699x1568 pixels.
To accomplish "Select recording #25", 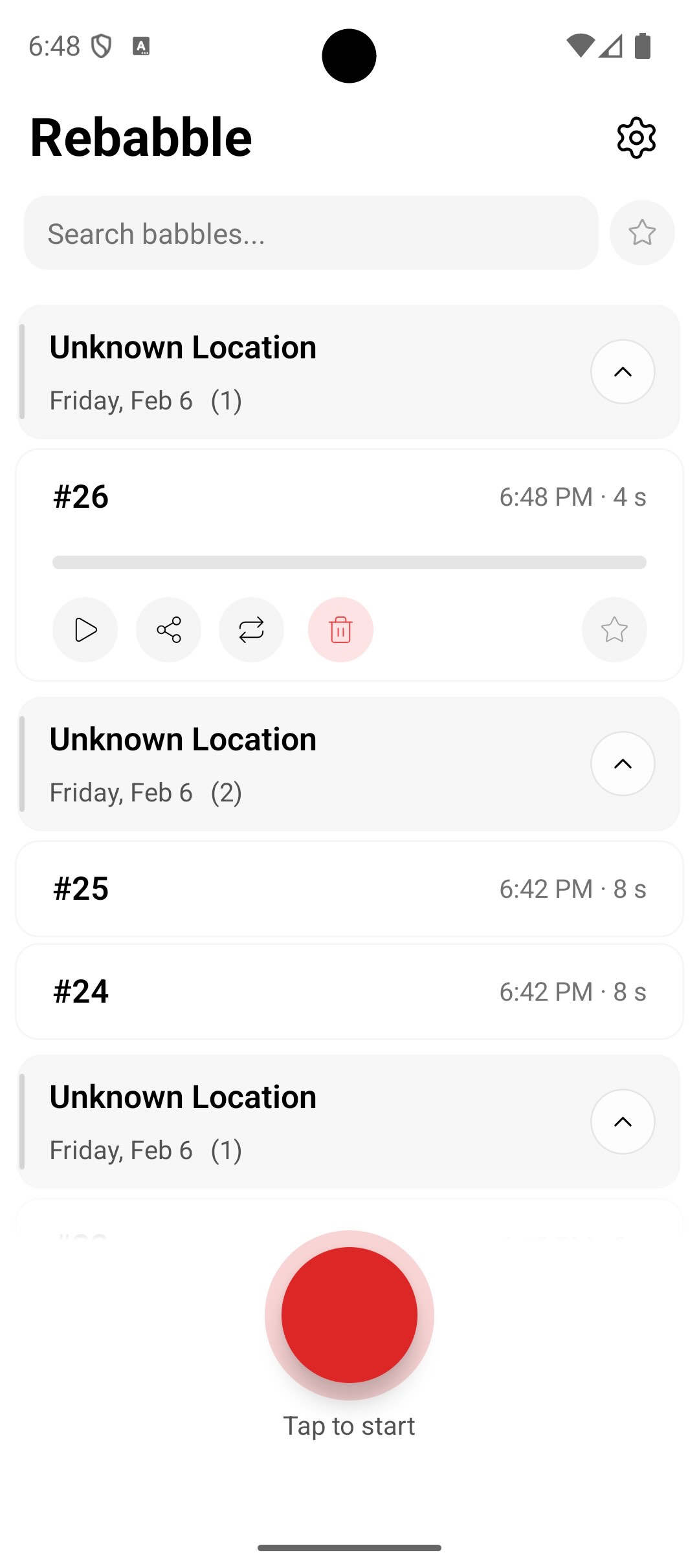I will 349,889.
